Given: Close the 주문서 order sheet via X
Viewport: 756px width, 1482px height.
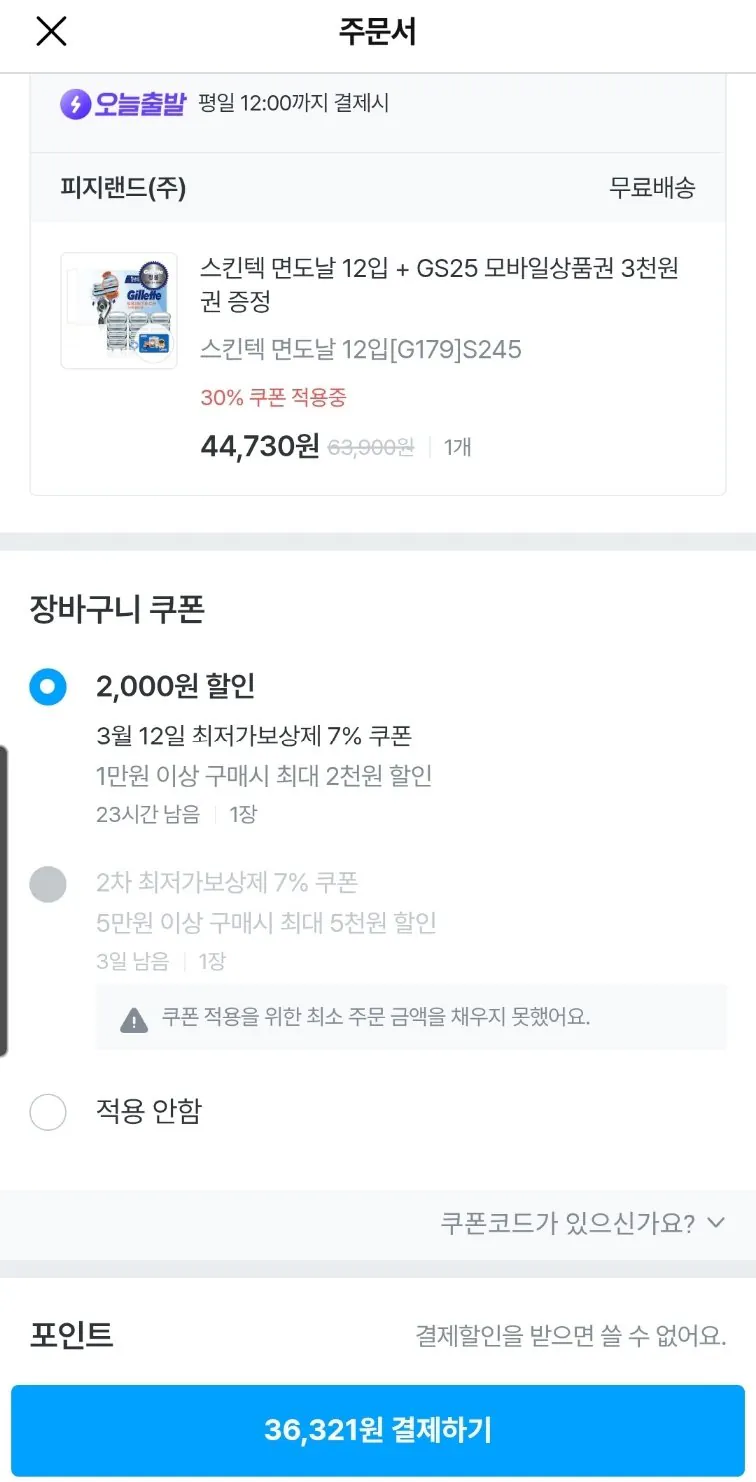Looking at the screenshot, I should click(x=50, y=32).
